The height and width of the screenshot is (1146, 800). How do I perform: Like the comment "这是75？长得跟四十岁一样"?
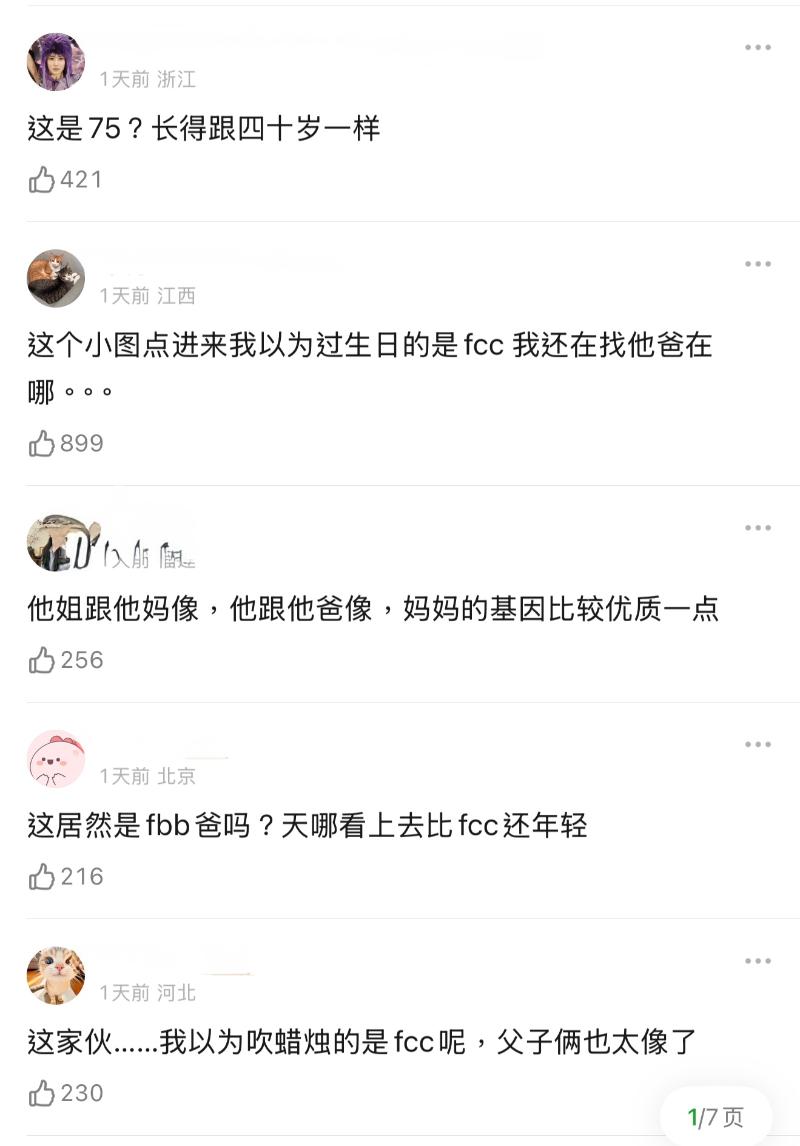pos(42,180)
